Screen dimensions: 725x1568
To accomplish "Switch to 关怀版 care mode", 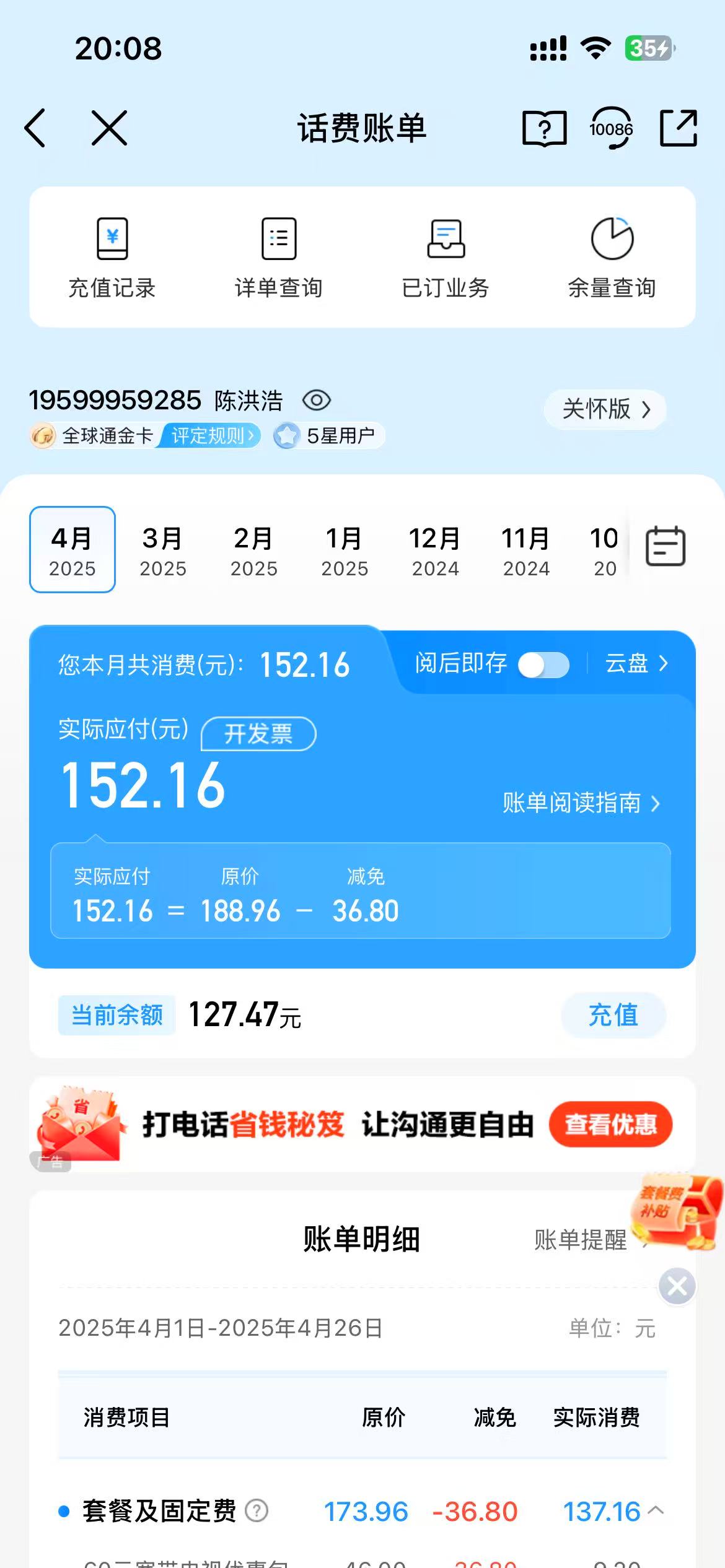I will coord(605,409).
